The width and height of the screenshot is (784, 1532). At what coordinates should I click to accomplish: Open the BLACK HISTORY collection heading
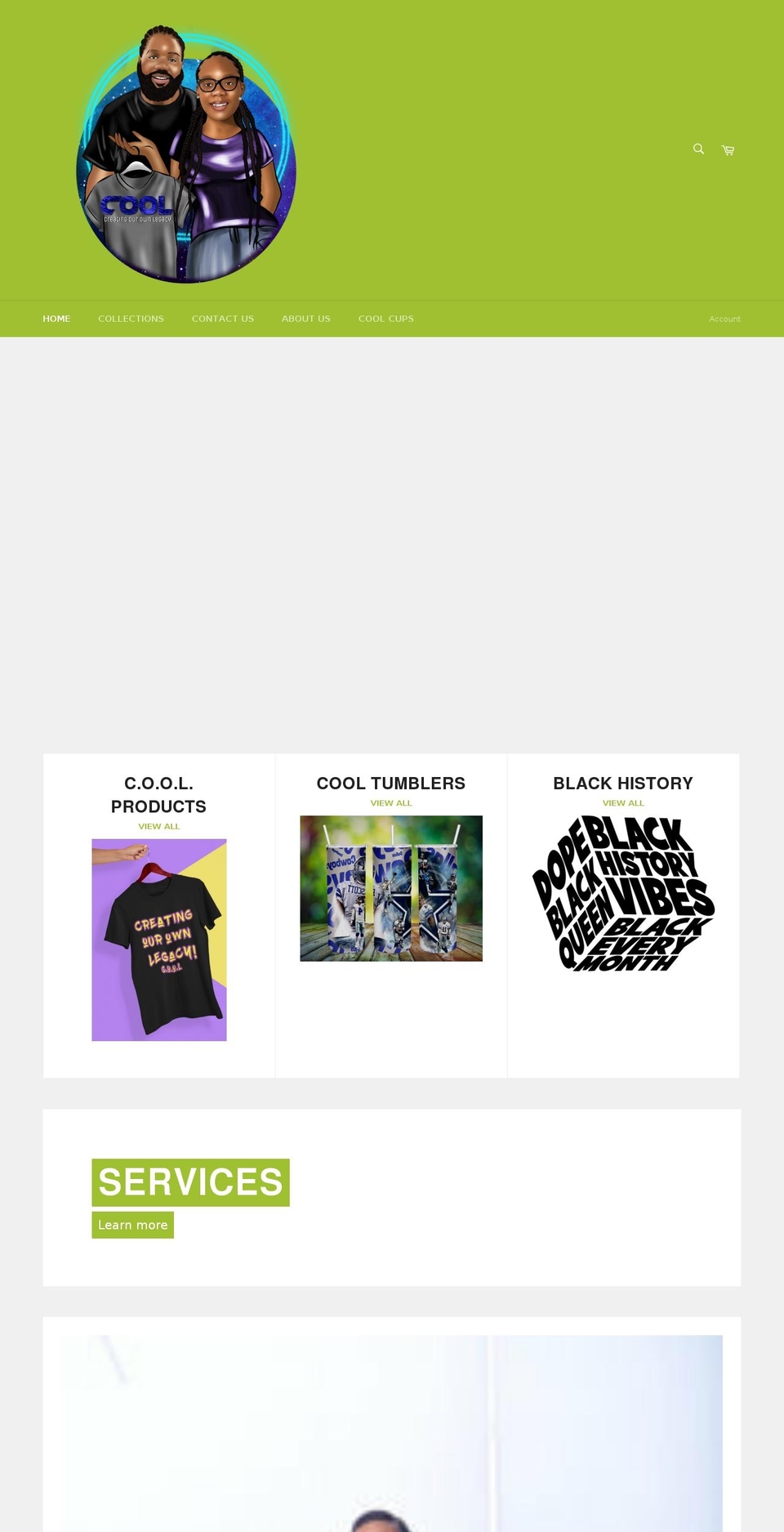pos(622,783)
